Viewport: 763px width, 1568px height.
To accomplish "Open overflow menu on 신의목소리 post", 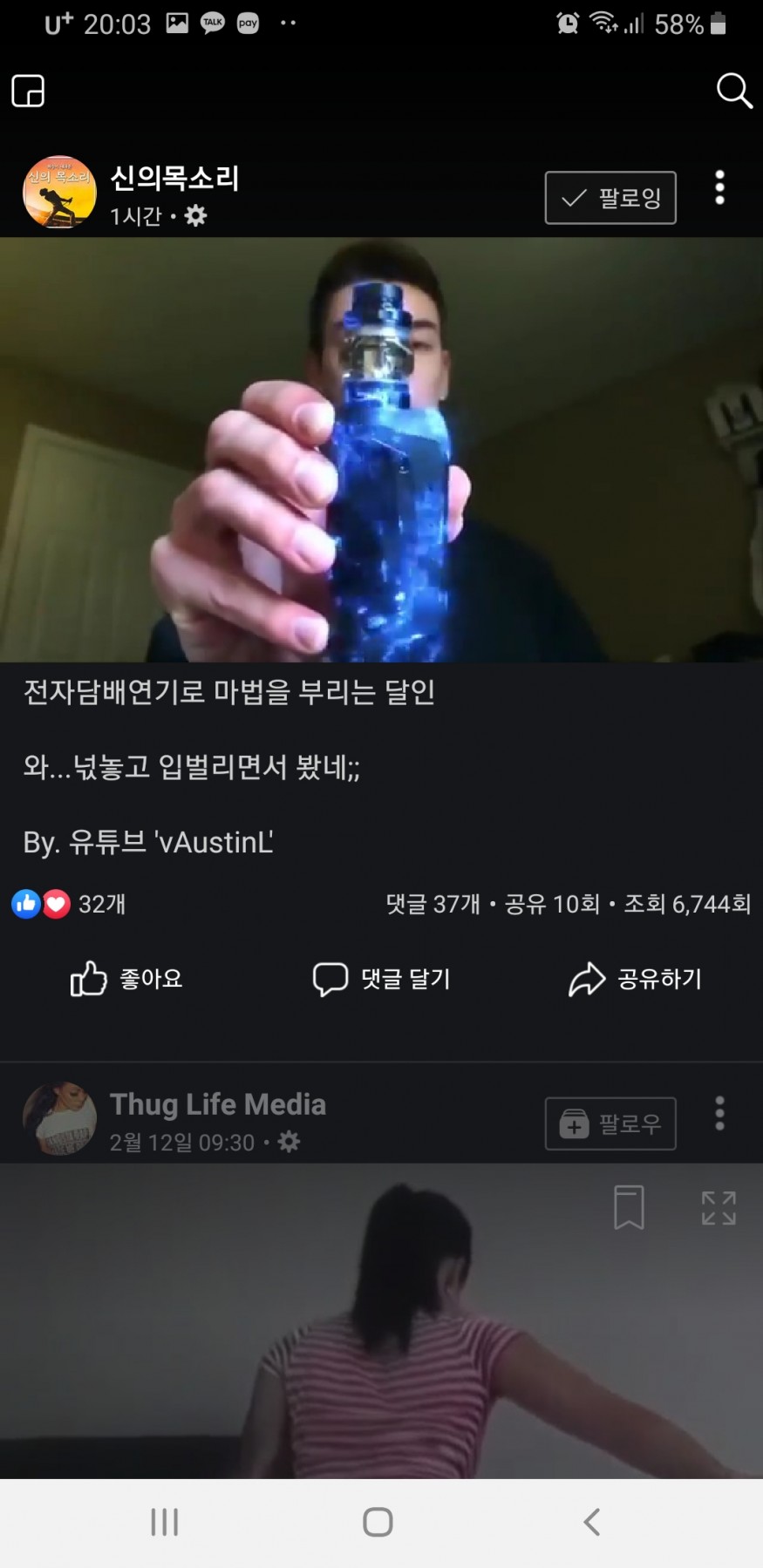I will tap(719, 188).
